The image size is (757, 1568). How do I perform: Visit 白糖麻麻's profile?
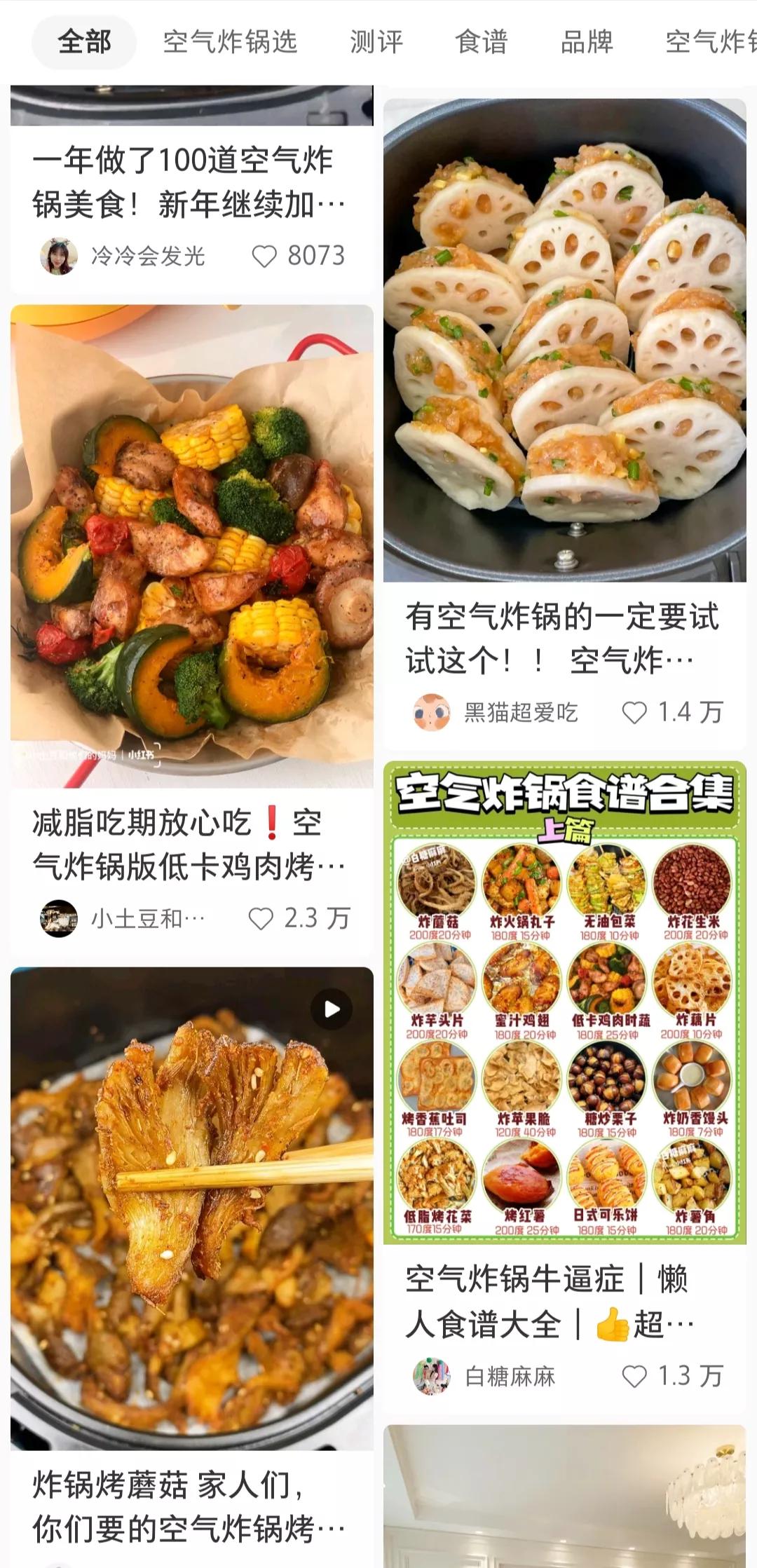point(432,1377)
